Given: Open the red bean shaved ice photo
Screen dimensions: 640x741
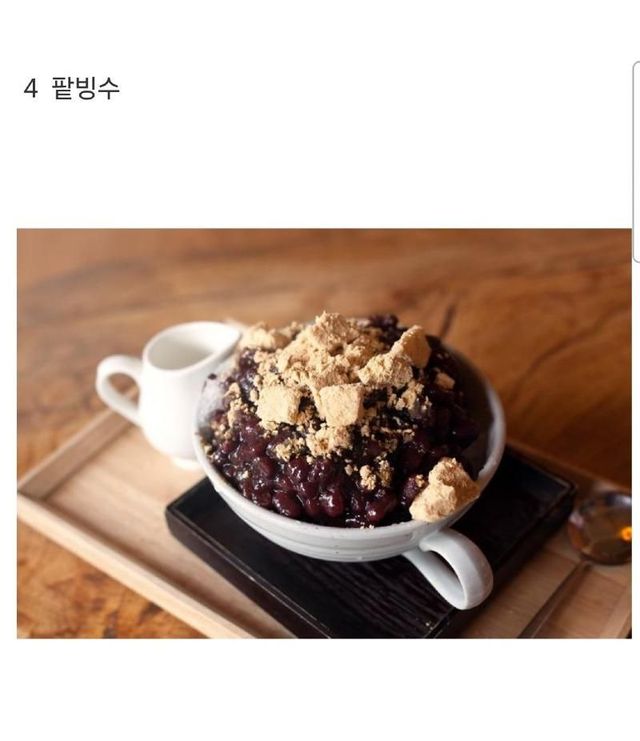Looking at the screenshot, I should (x=324, y=433).
